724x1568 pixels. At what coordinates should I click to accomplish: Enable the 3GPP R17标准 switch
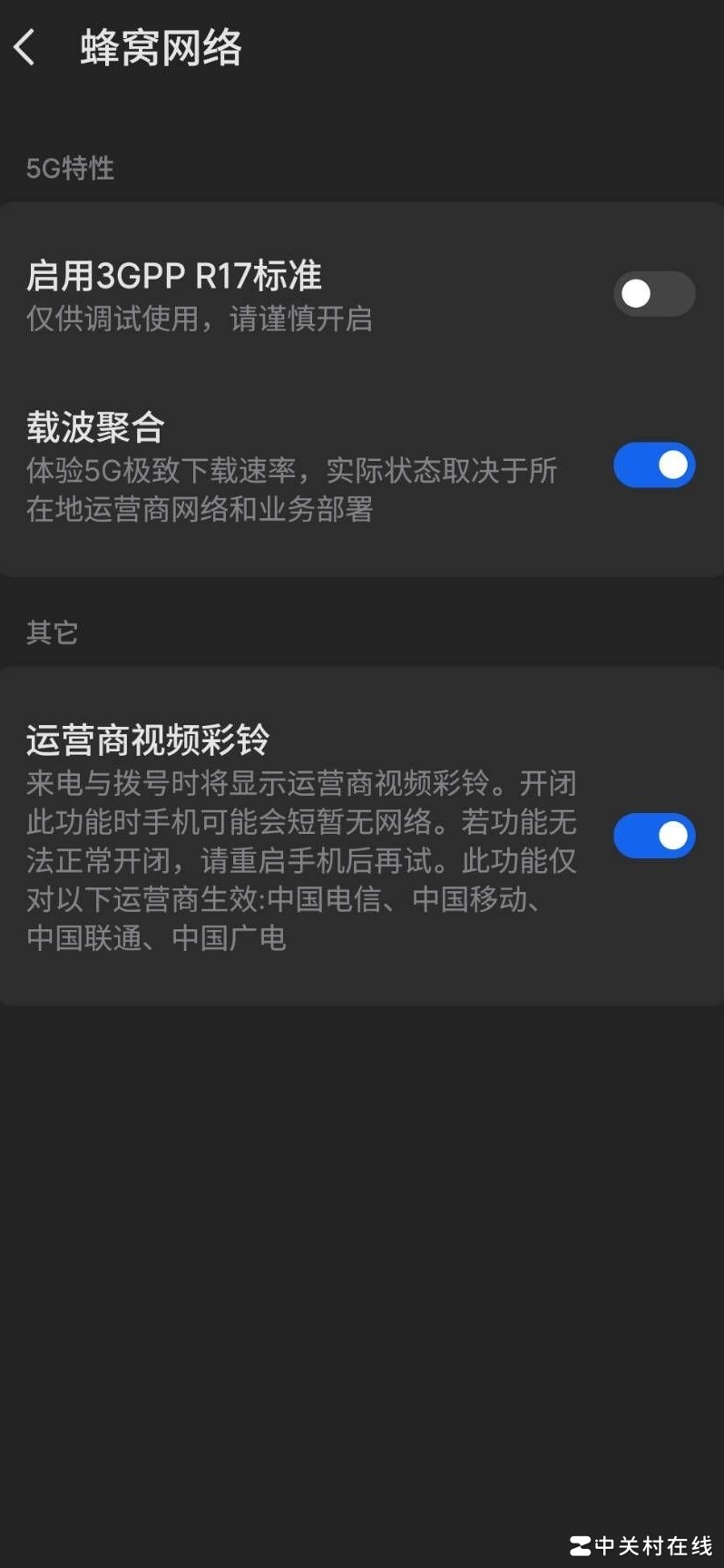(653, 294)
